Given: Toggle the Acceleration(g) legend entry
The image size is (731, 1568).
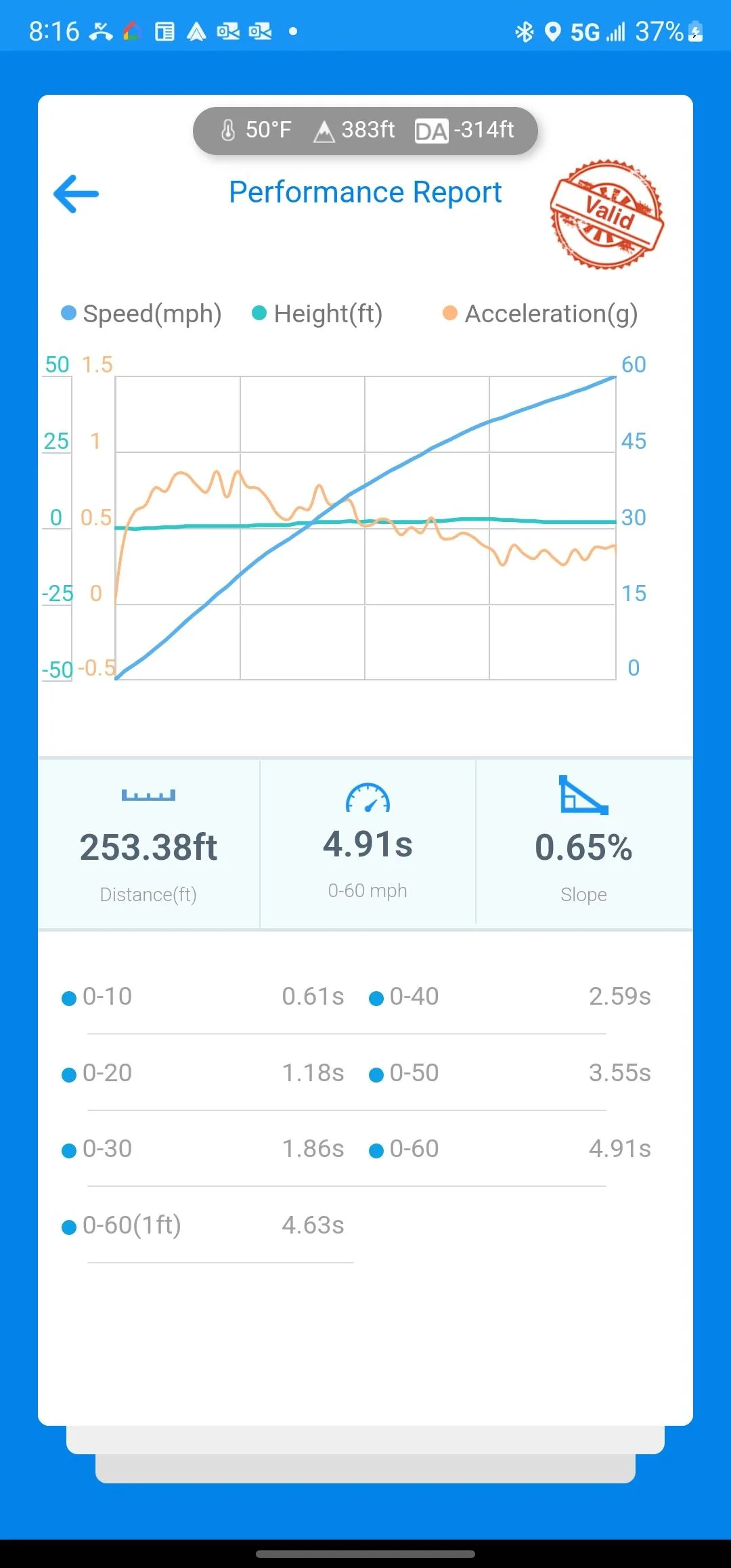Looking at the screenshot, I should click(541, 313).
